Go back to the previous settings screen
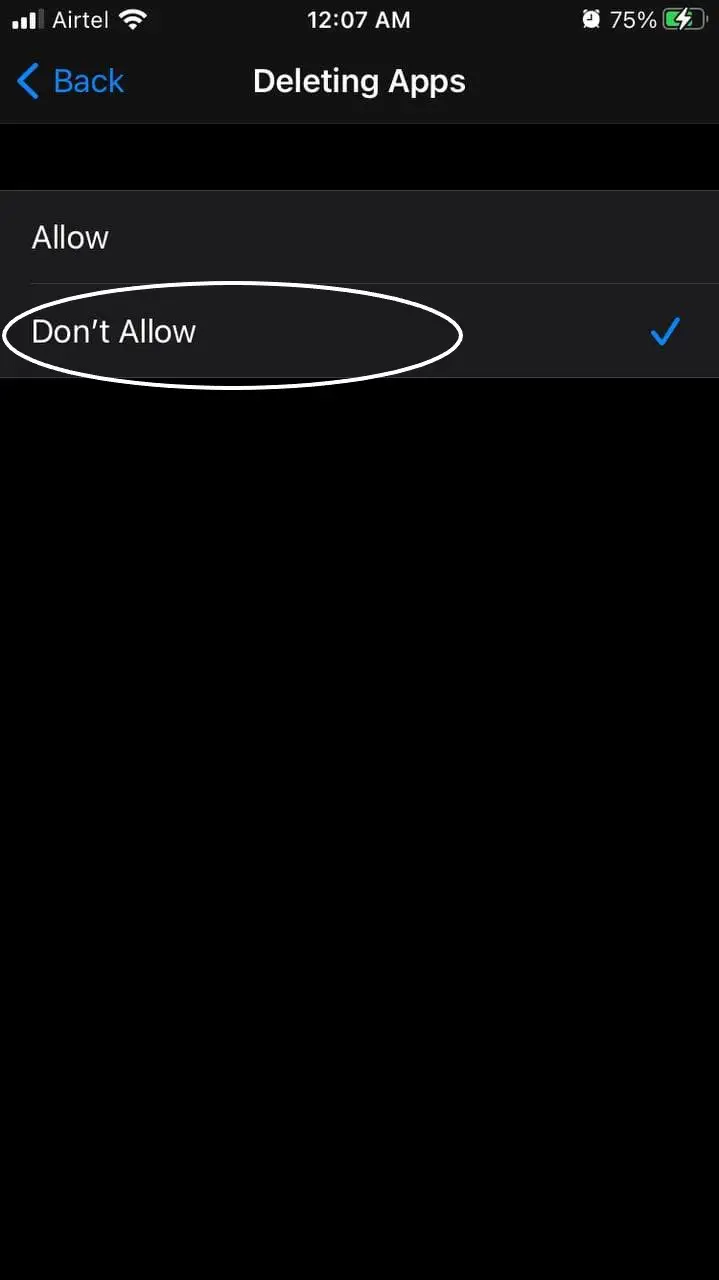The width and height of the screenshot is (719, 1280). coord(70,81)
